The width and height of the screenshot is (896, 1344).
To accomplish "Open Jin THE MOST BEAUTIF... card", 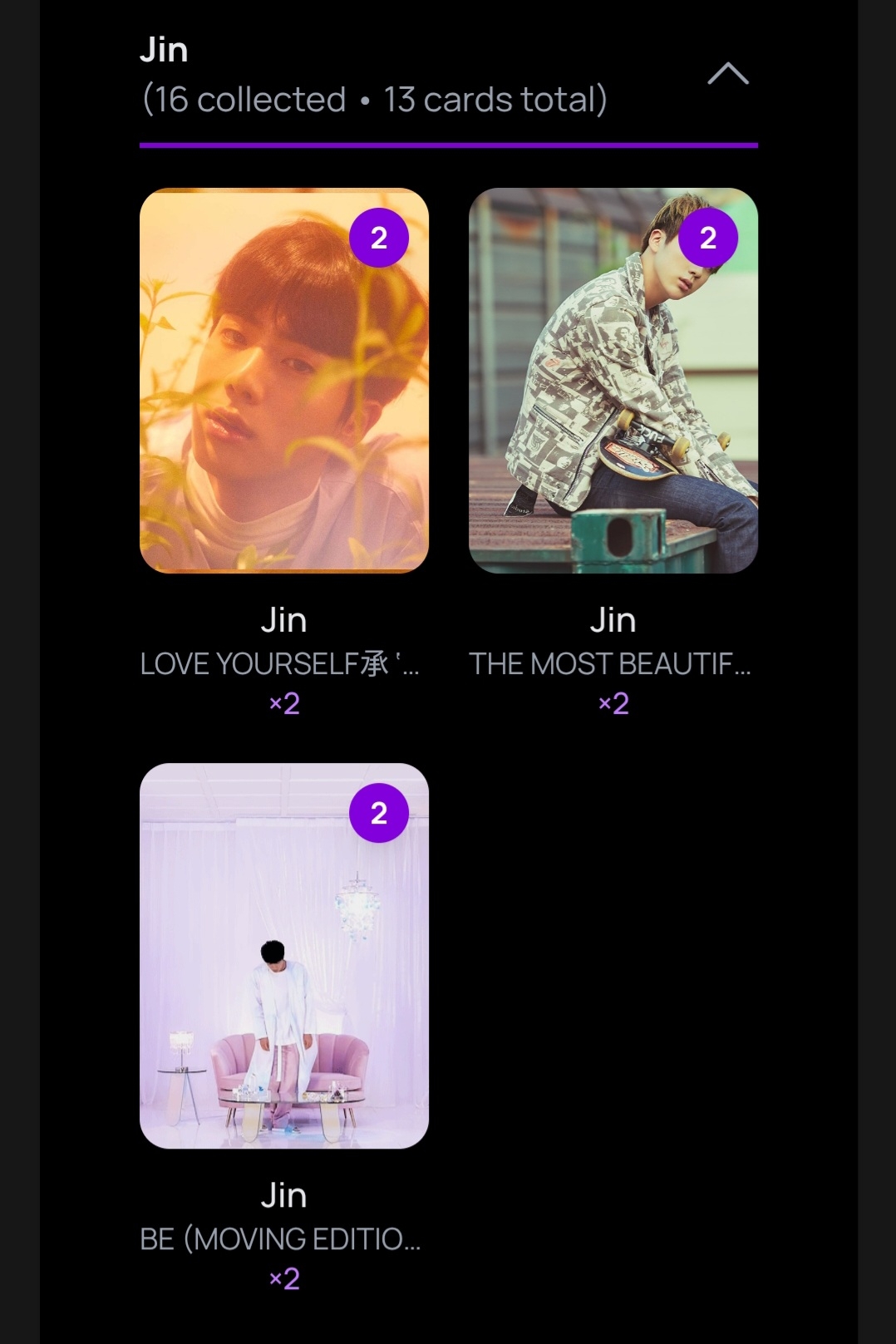I will [x=613, y=381].
